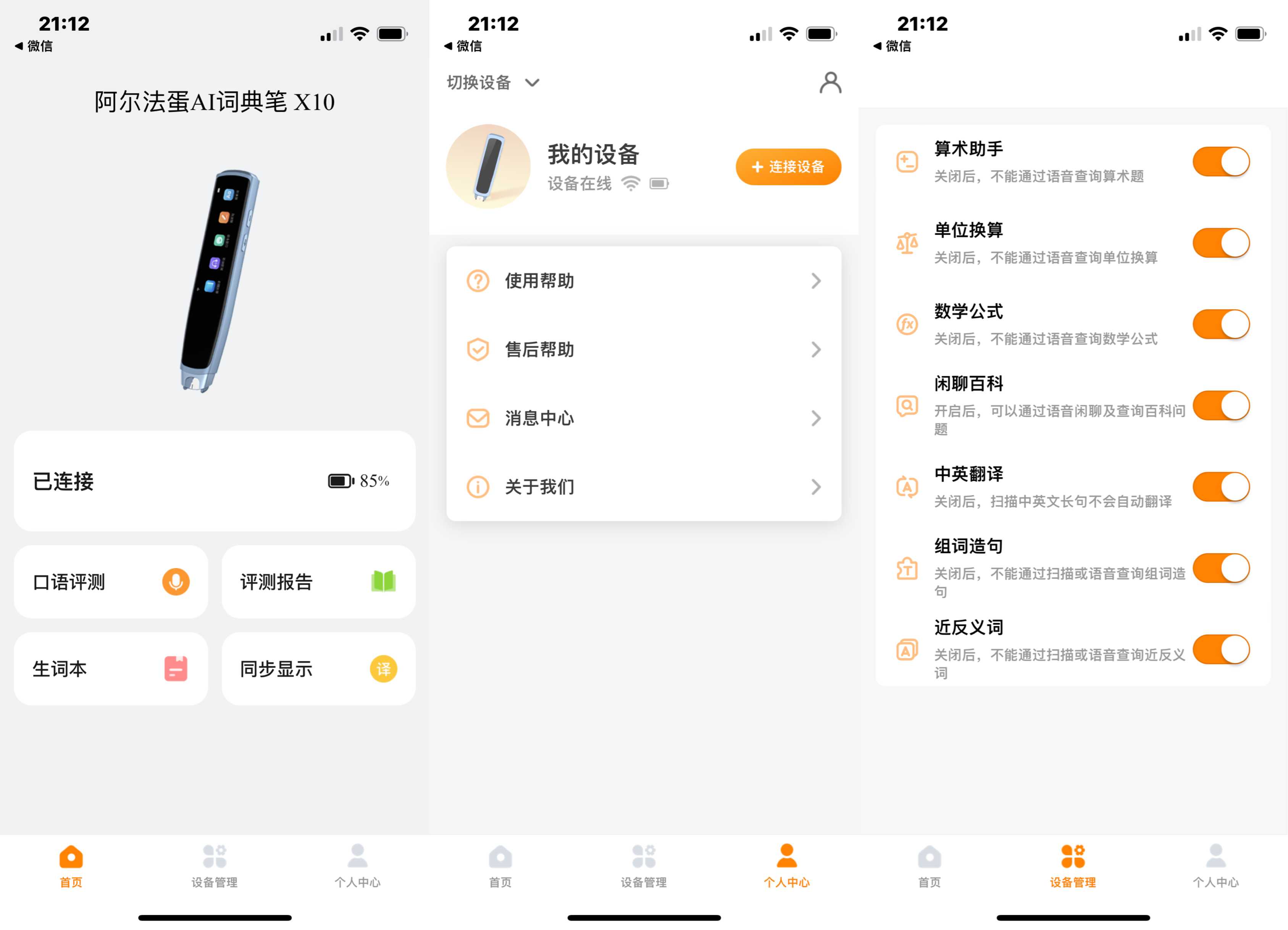
Task: Disable the 单位换算 switch
Action: click(x=1220, y=243)
